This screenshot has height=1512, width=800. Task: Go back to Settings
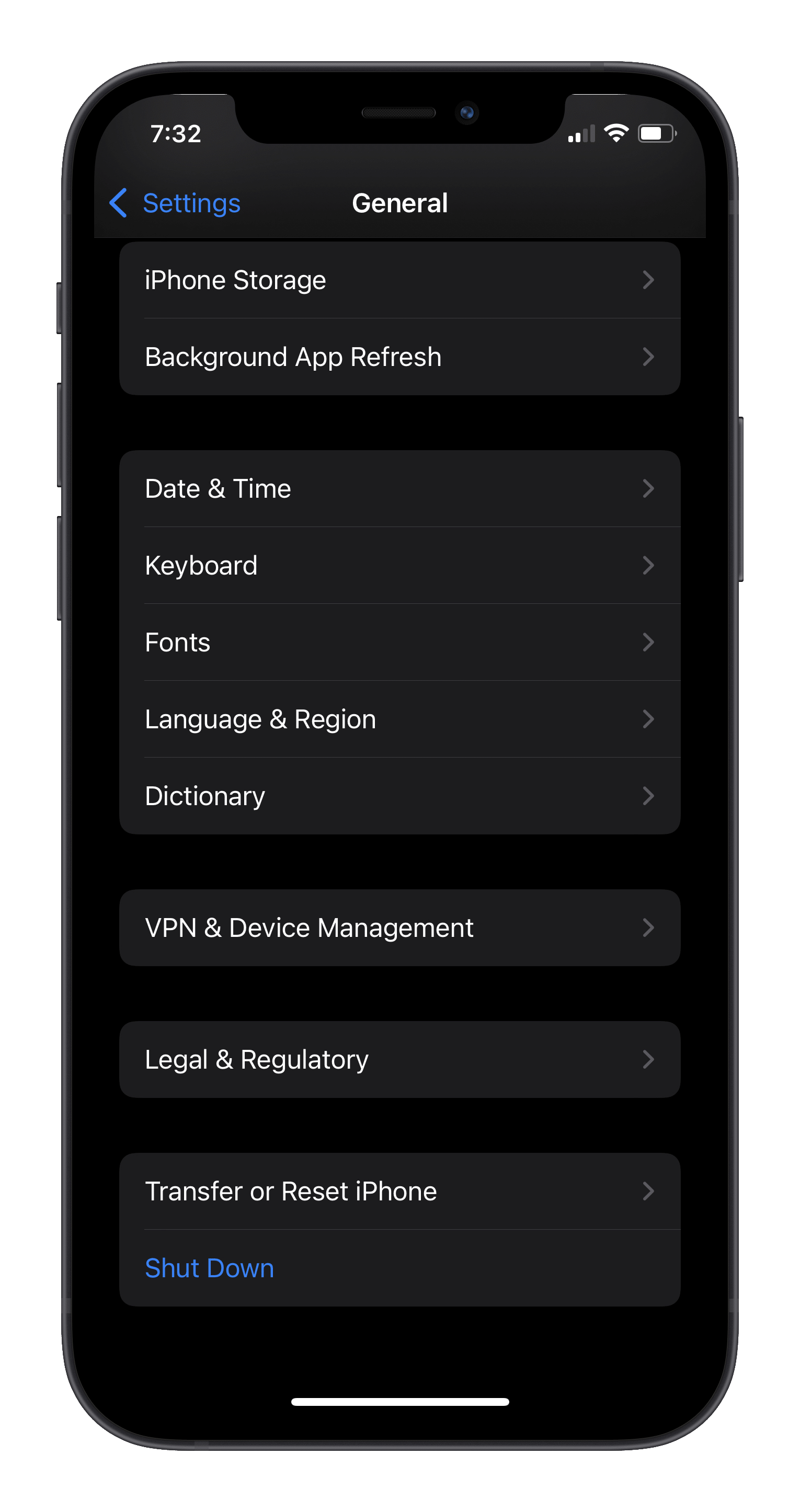[176, 203]
